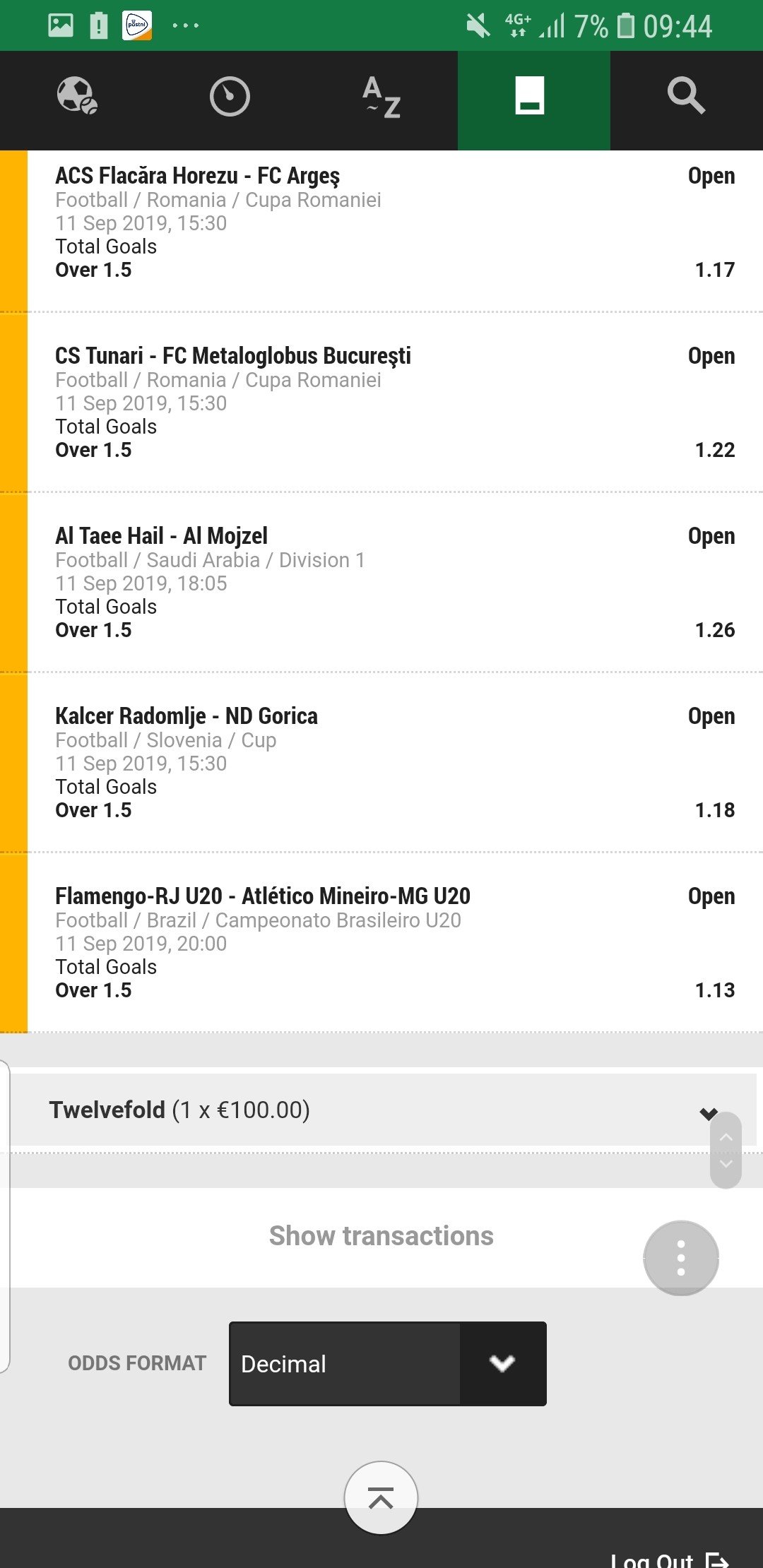
Task: Select the bet slip tab
Action: point(531,97)
